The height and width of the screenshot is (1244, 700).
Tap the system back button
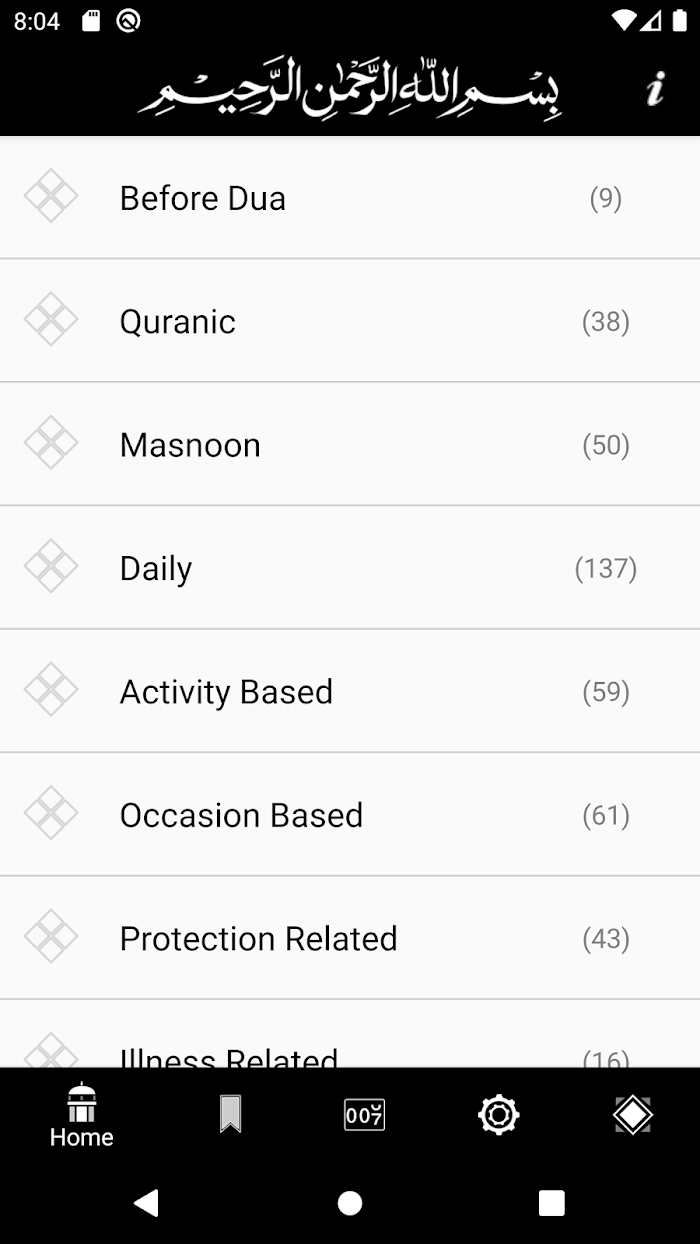tap(147, 1202)
